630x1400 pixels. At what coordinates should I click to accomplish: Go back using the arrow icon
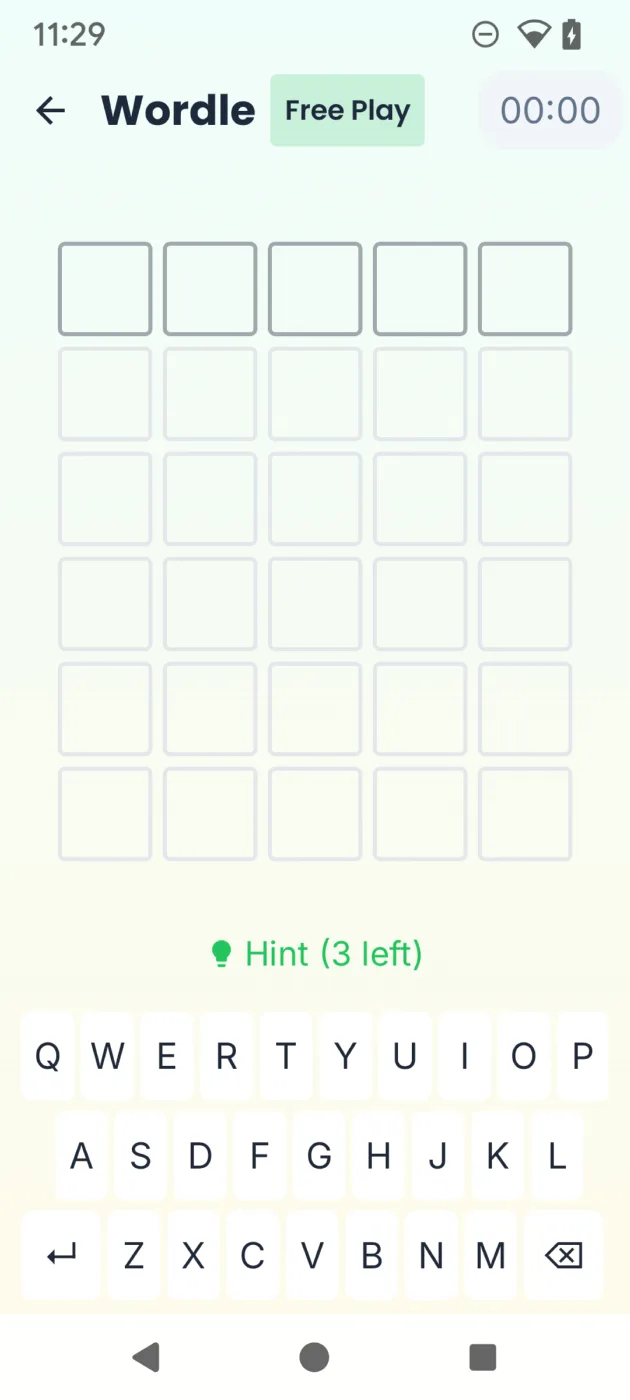(51, 110)
